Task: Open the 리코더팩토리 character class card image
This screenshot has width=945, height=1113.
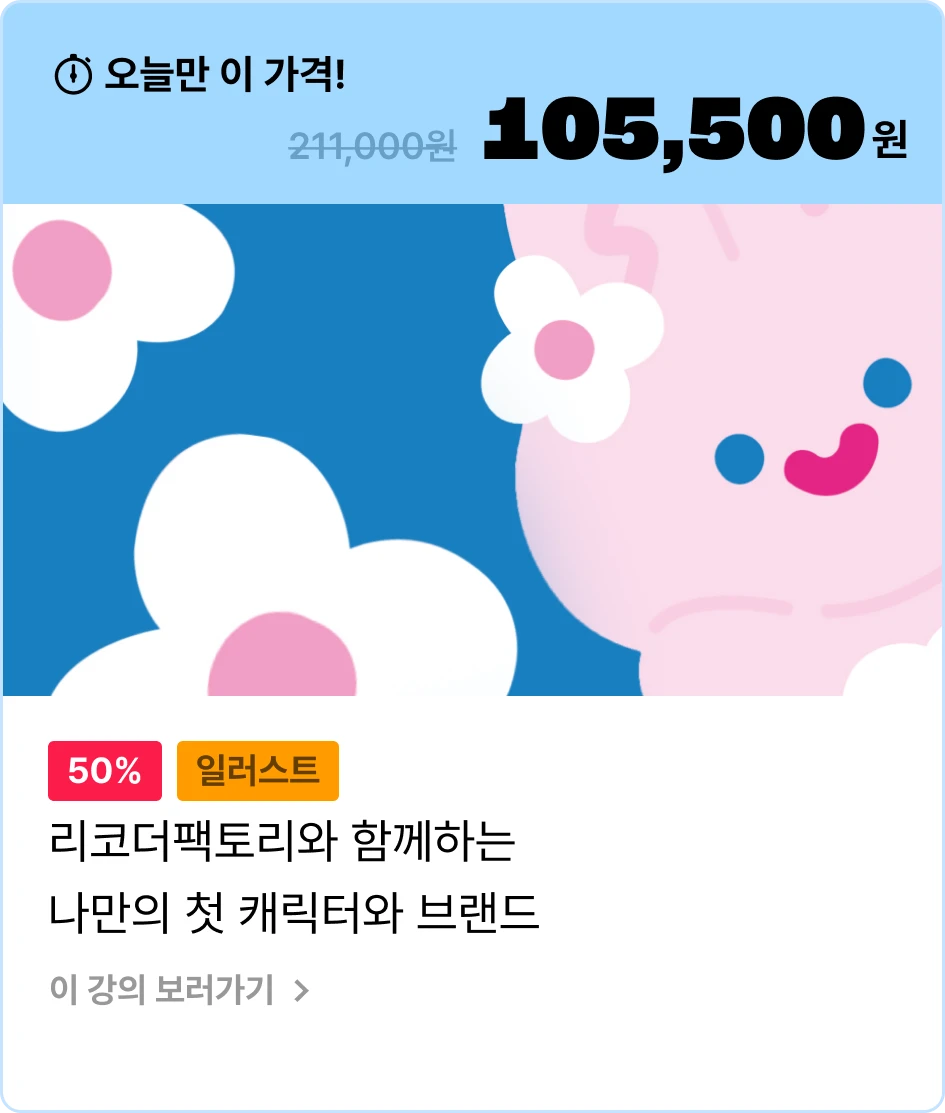Action: (472, 450)
